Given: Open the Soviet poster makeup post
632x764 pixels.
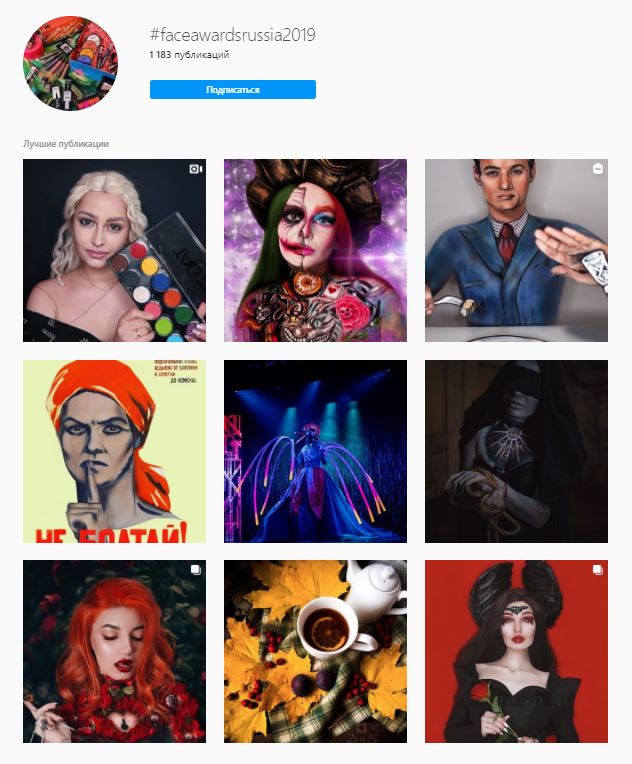Looking at the screenshot, I should (x=114, y=451).
